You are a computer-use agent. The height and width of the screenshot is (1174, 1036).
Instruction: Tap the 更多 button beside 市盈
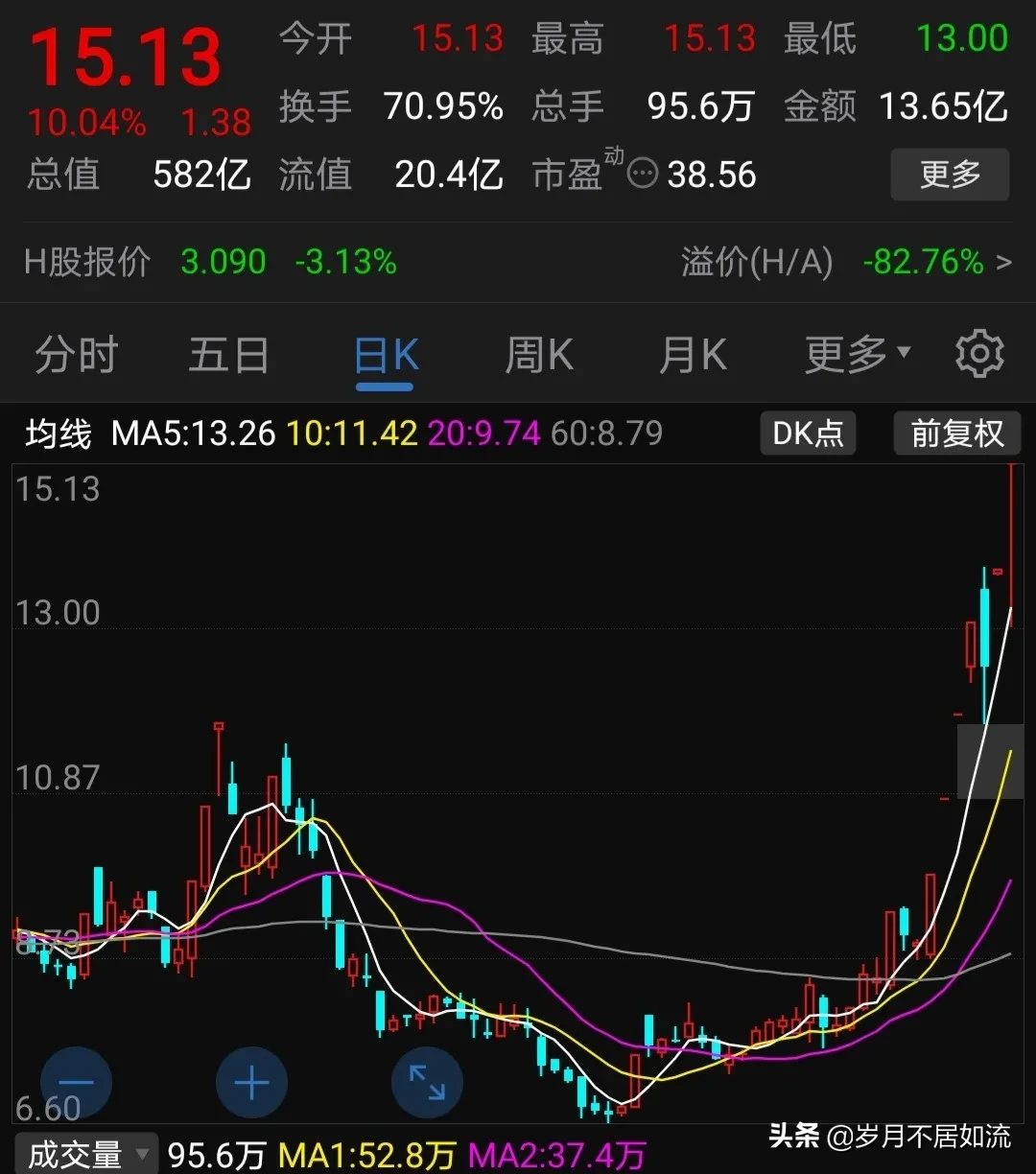950,175
